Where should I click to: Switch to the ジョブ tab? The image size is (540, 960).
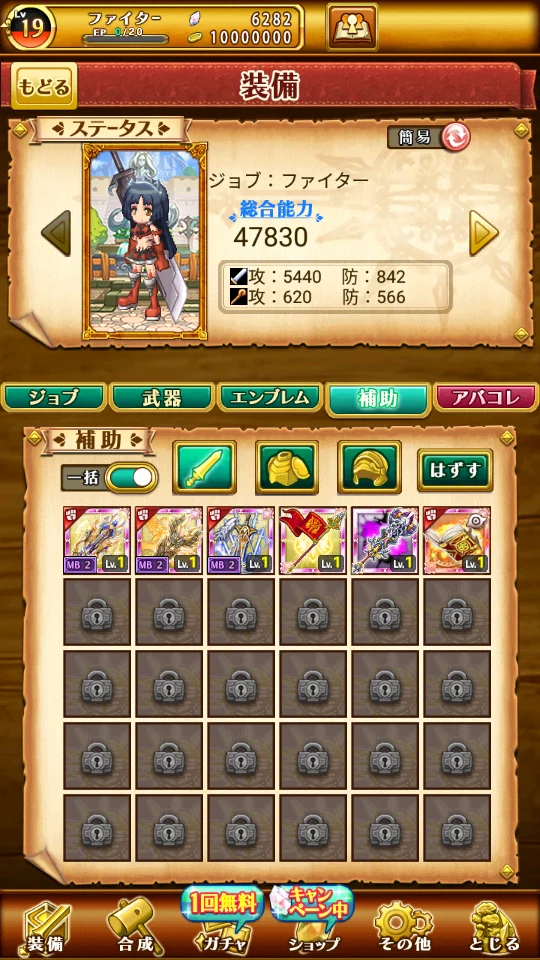coord(53,398)
